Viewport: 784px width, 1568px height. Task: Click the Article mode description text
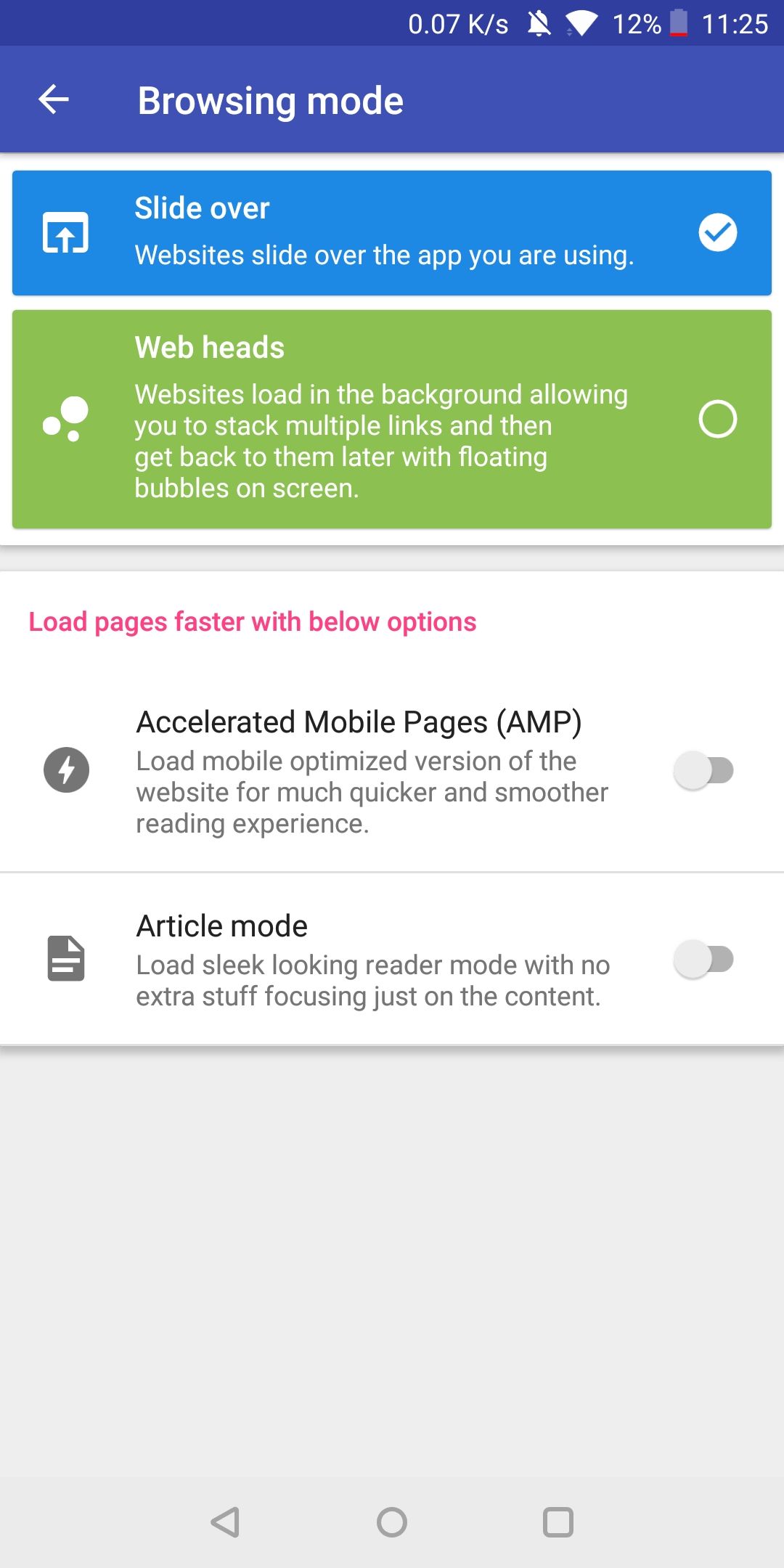[372, 980]
